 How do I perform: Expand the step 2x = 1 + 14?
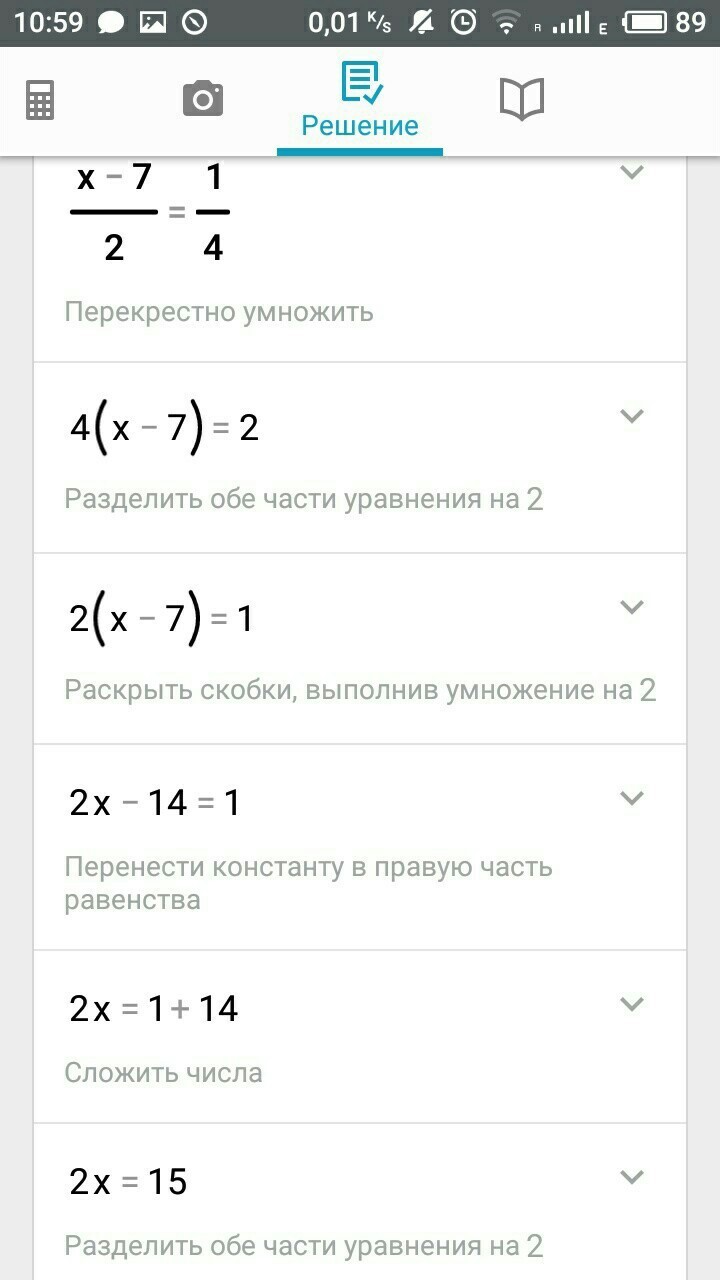[631, 1004]
